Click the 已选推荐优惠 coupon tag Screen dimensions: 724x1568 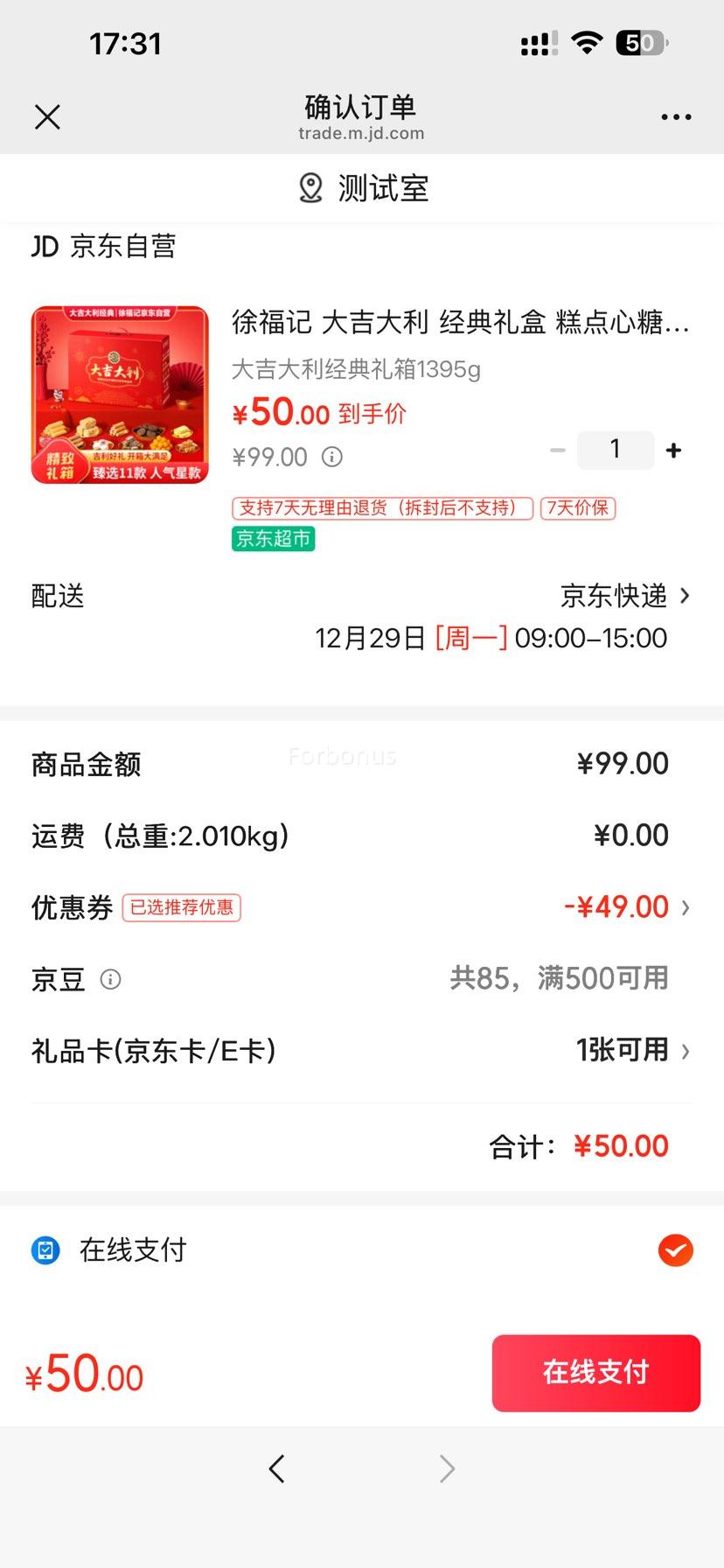point(181,908)
